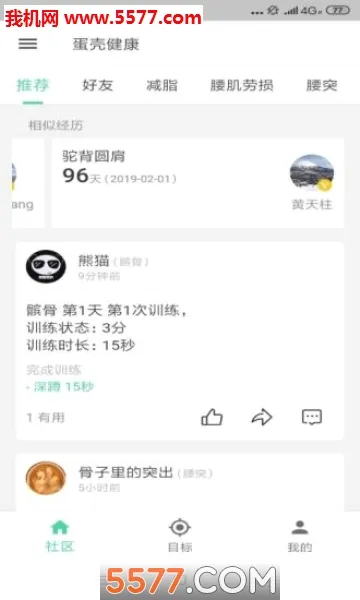Go to the 目标 bottom tab
360x600 pixels.
180,536
